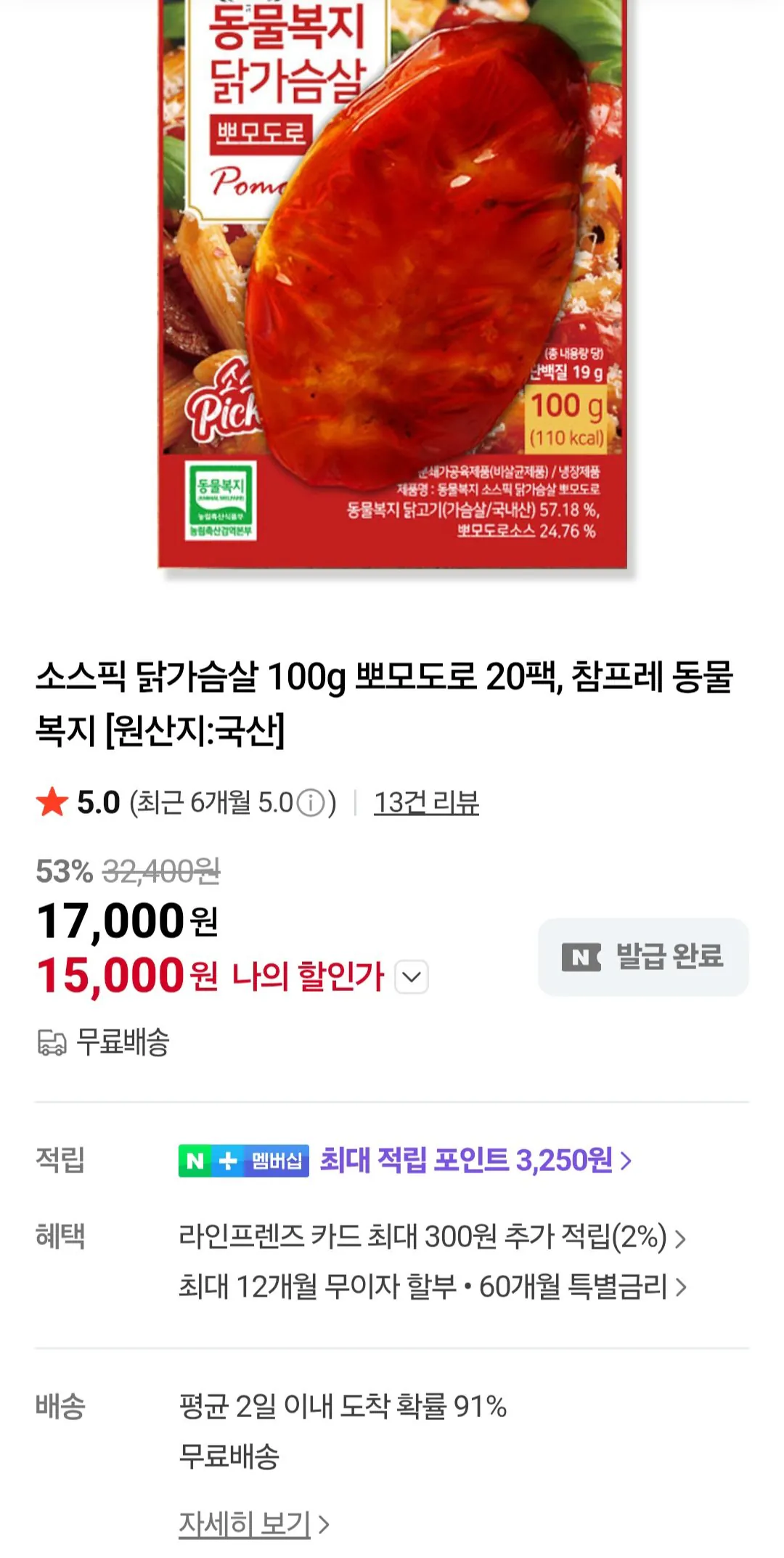Click the blue 멤버십 badge
784x1558 pixels.
point(276,1157)
